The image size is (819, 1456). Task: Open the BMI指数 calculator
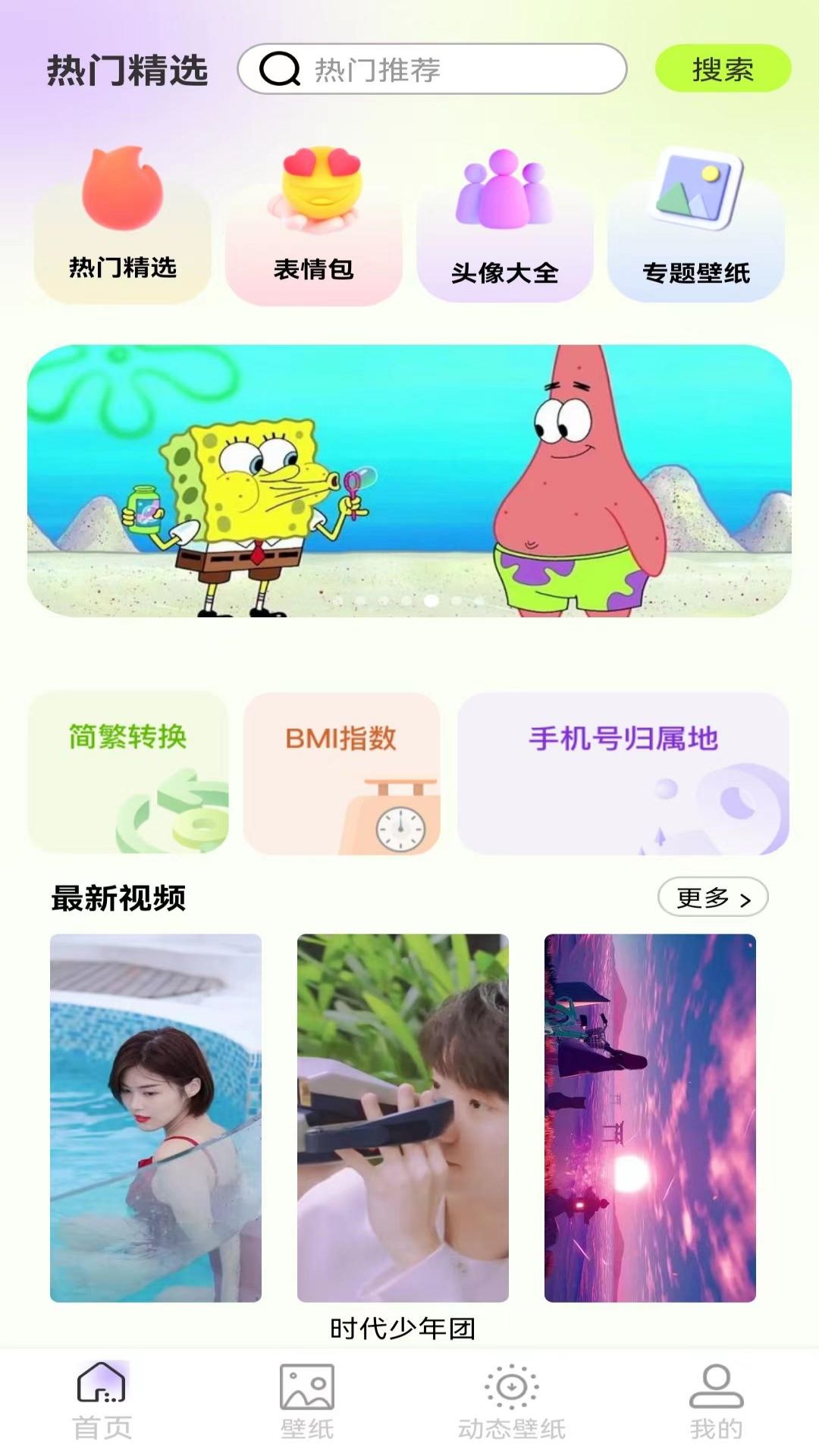click(x=342, y=773)
